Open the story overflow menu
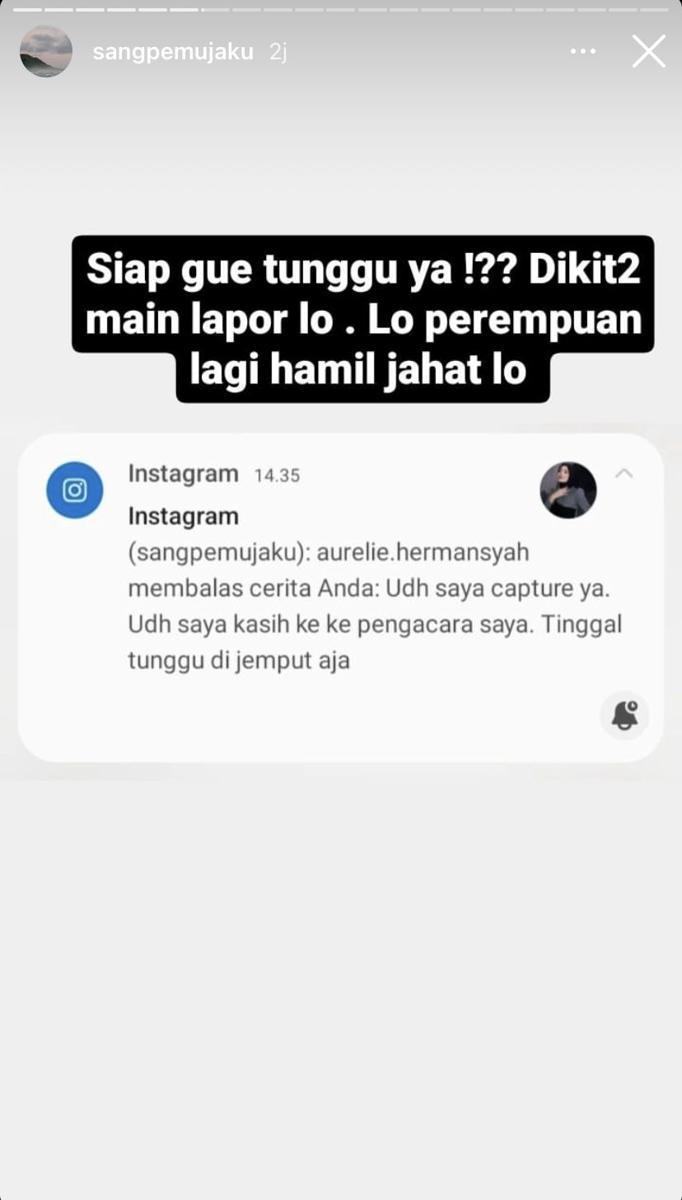 click(x=583, y=52)
